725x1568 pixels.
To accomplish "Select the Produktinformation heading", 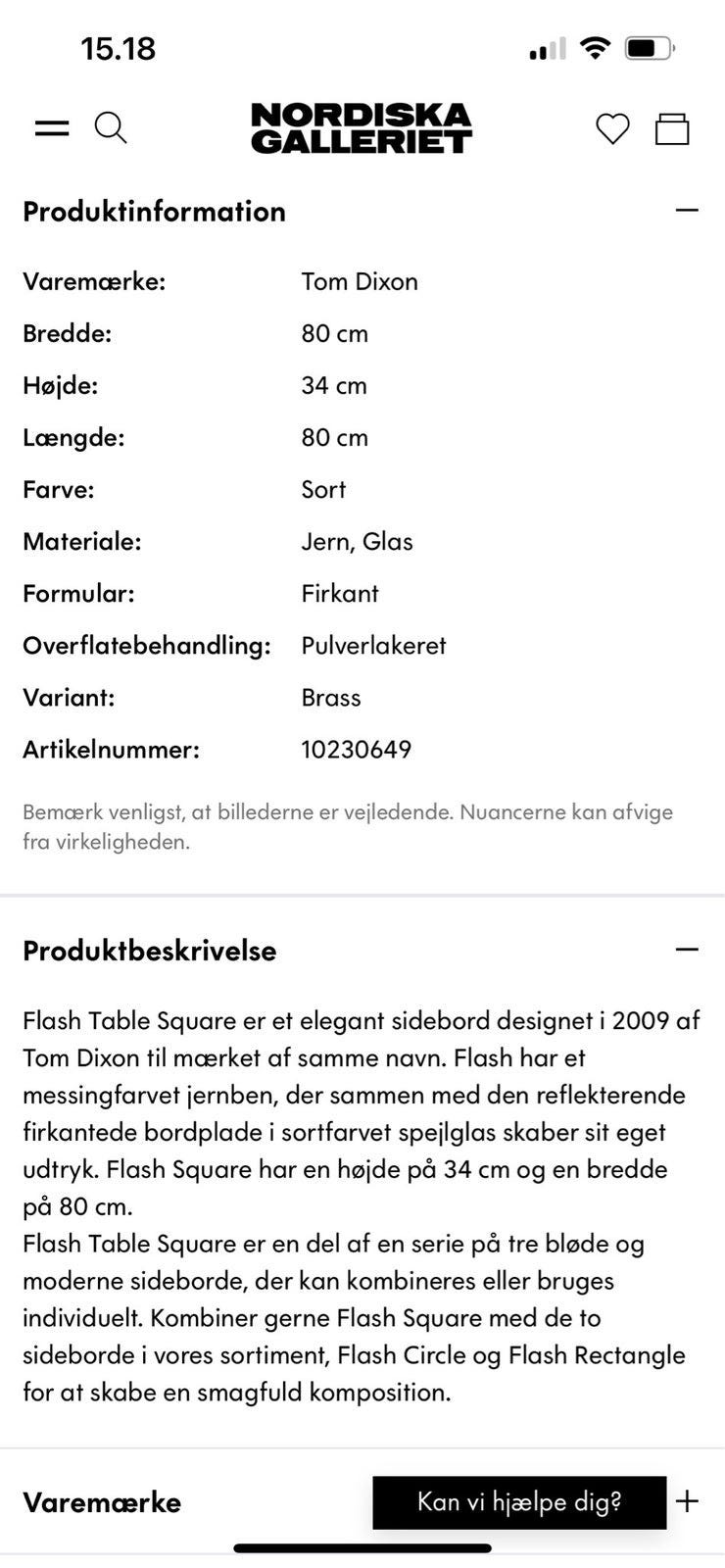I will click(155, 211).
